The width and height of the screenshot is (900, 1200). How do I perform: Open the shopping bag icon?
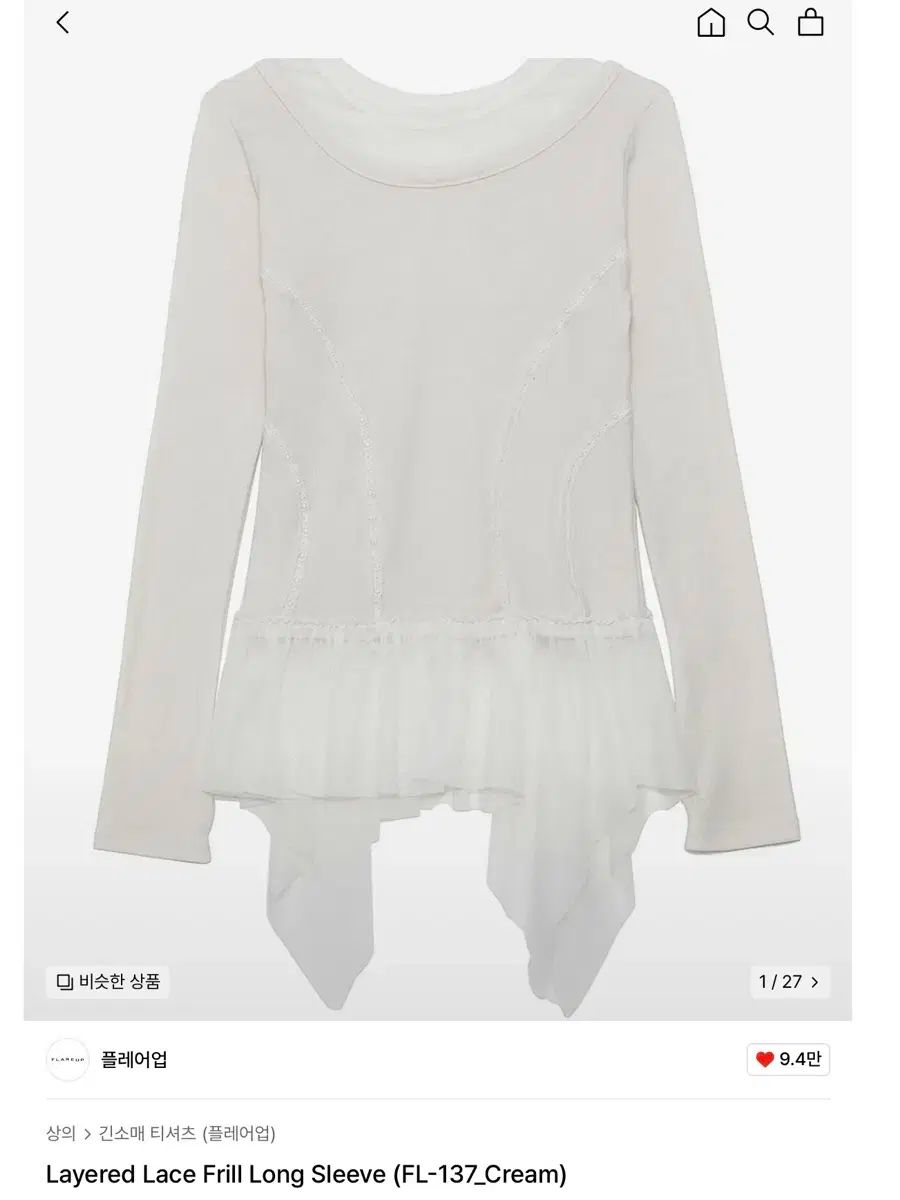point(811,23)
